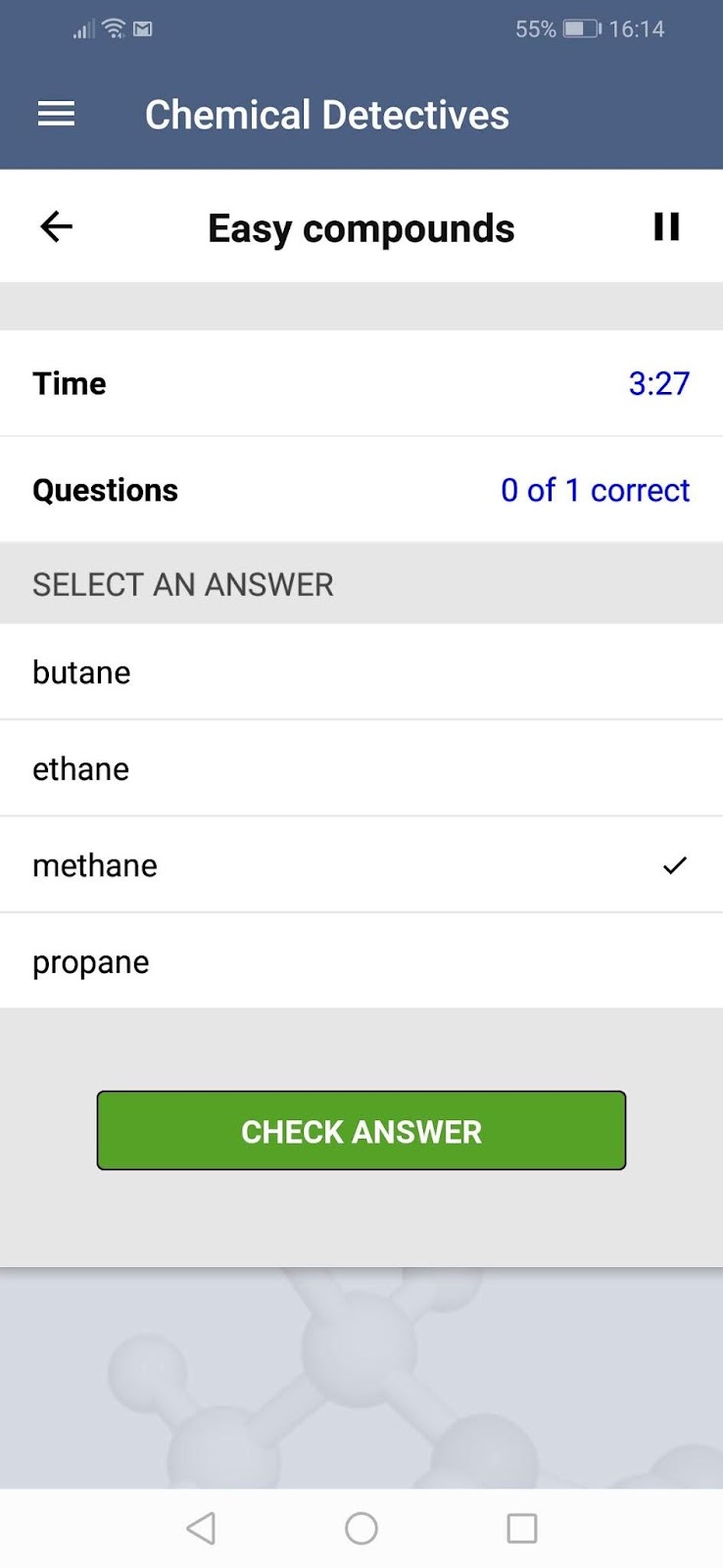Pause the quiz timer
Image resolution: width=723 pixels, height=1568 pixels.
666,227
